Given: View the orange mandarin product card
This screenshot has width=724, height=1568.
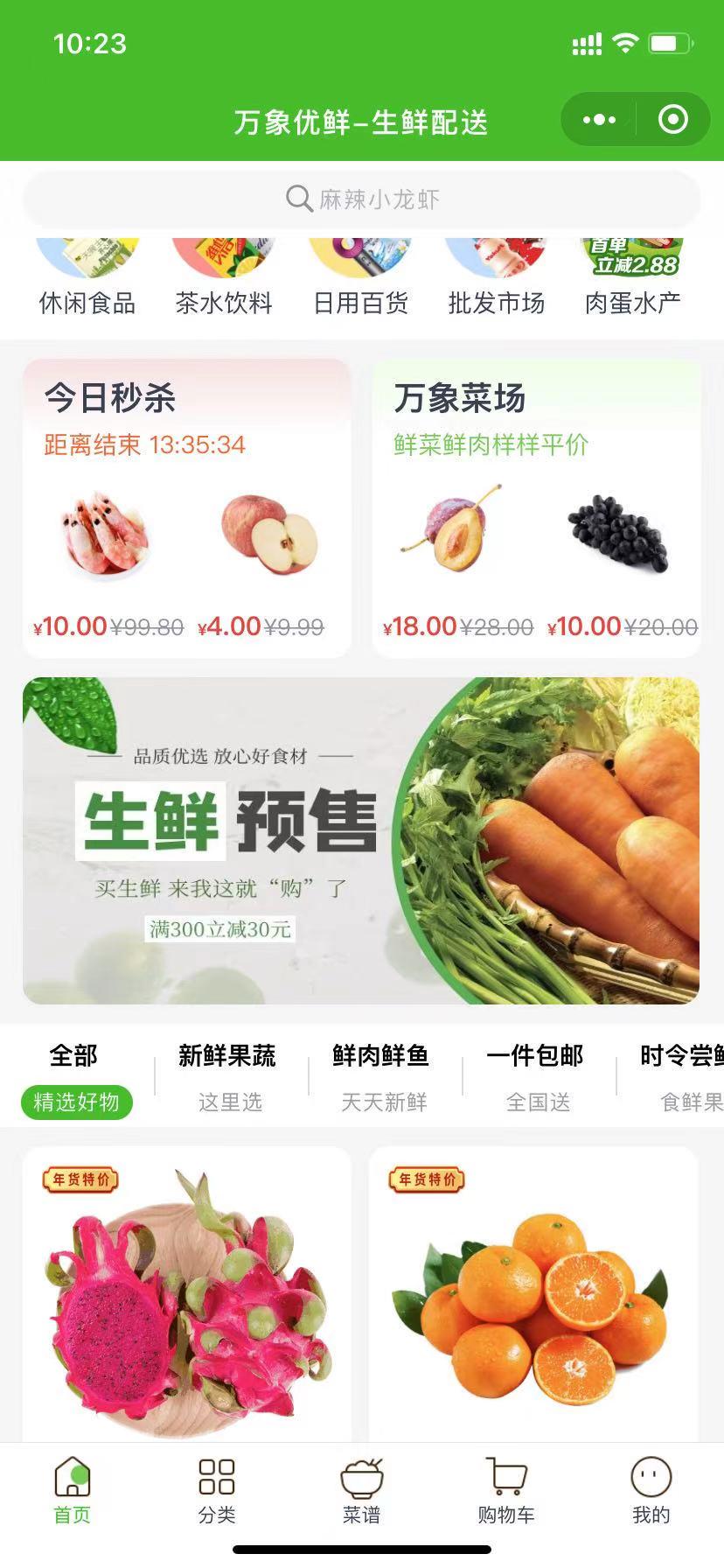Looking at the screenshot, I should (533, 1295).
